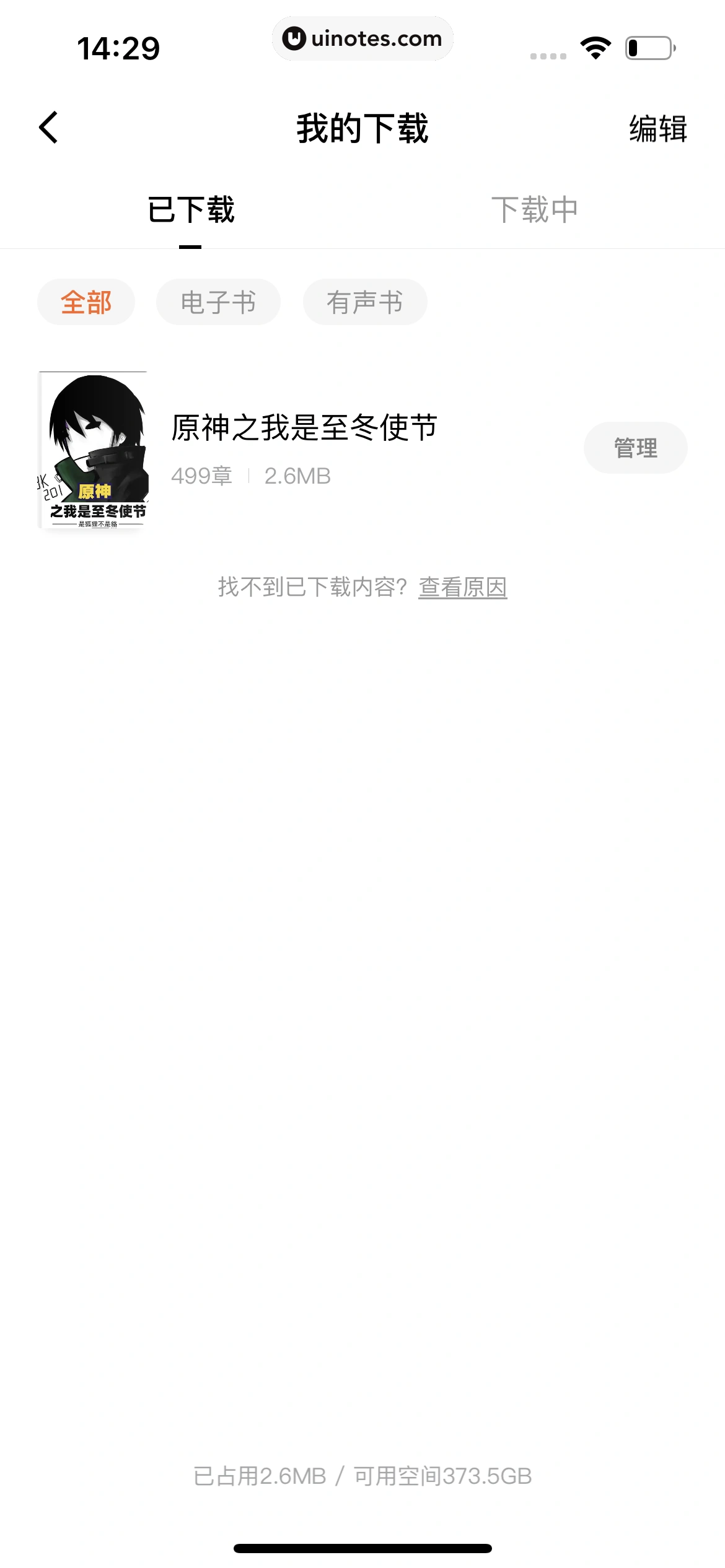Tap the 499章 2.6MB detail text

251,476
